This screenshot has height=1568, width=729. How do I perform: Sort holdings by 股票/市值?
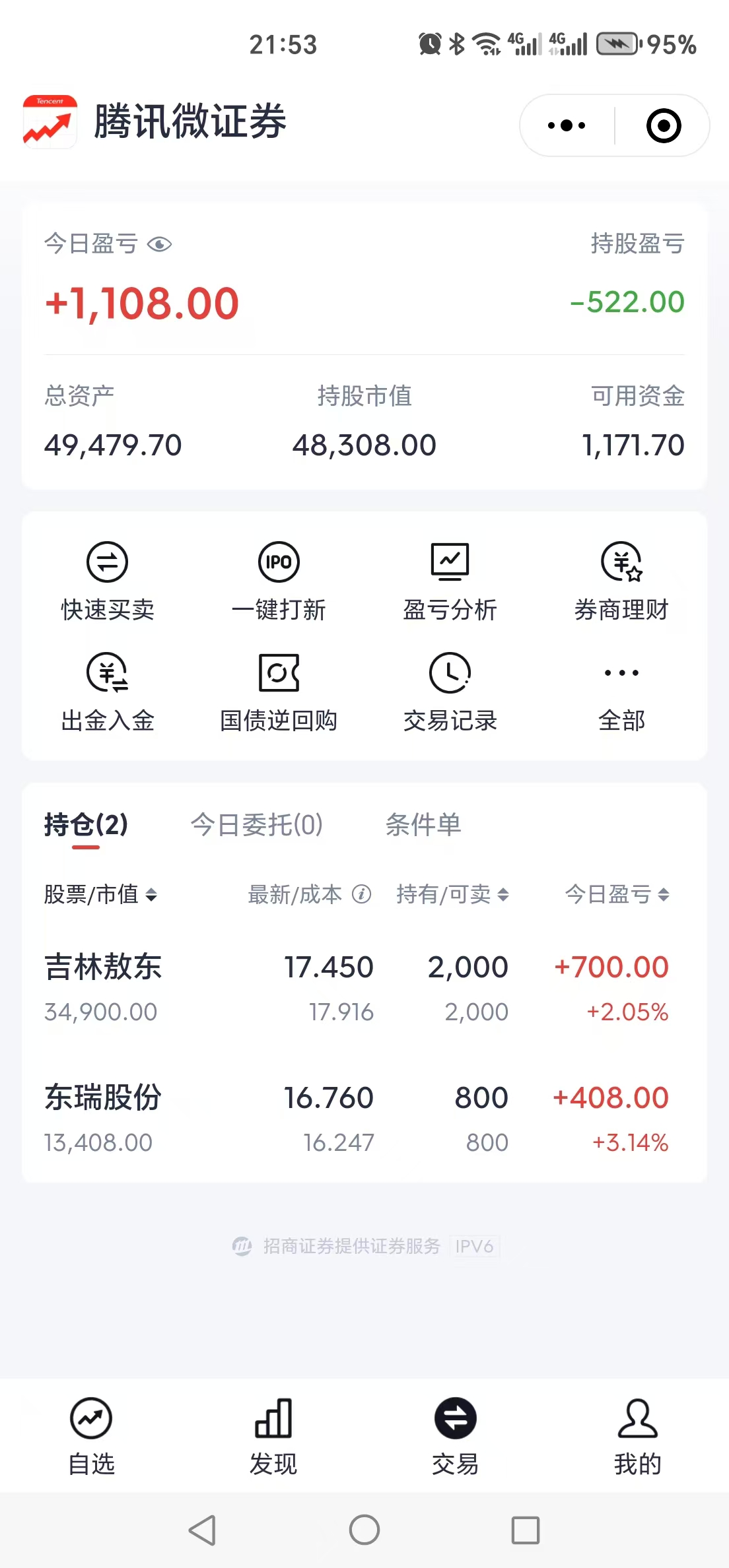coord(100,894)
